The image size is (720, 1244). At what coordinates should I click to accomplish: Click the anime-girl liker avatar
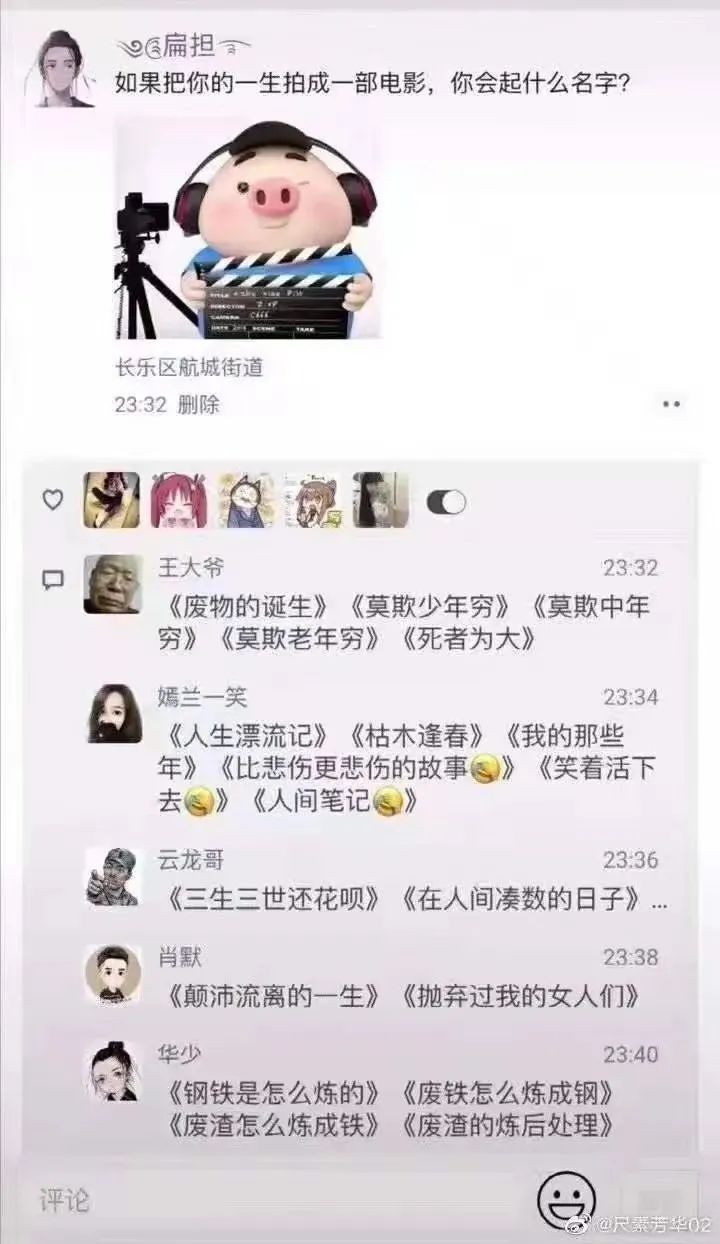177,496
